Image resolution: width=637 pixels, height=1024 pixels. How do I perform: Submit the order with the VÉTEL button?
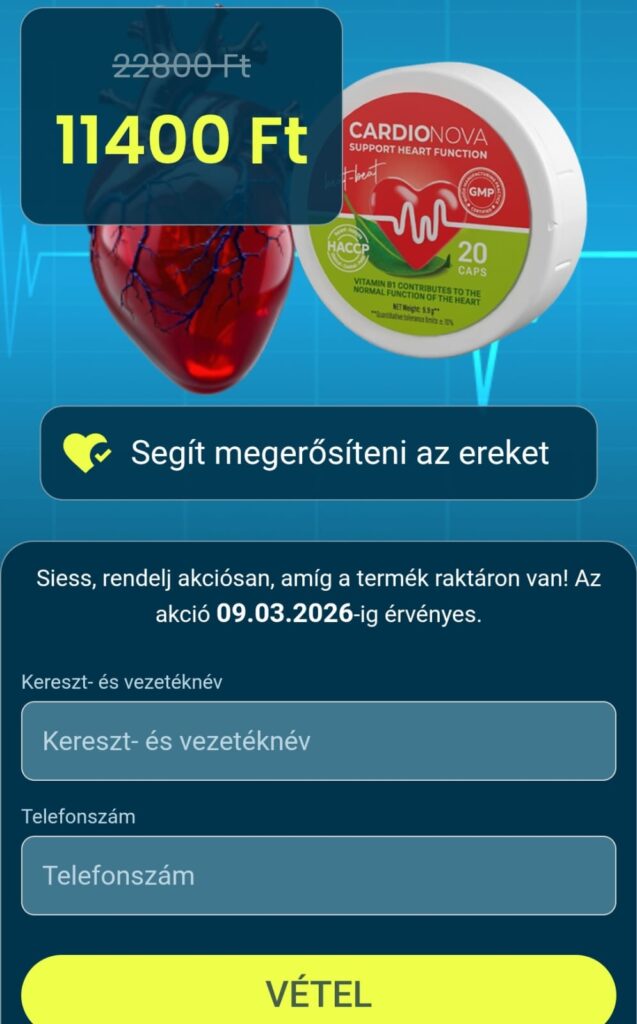click(x=318, y=991)
